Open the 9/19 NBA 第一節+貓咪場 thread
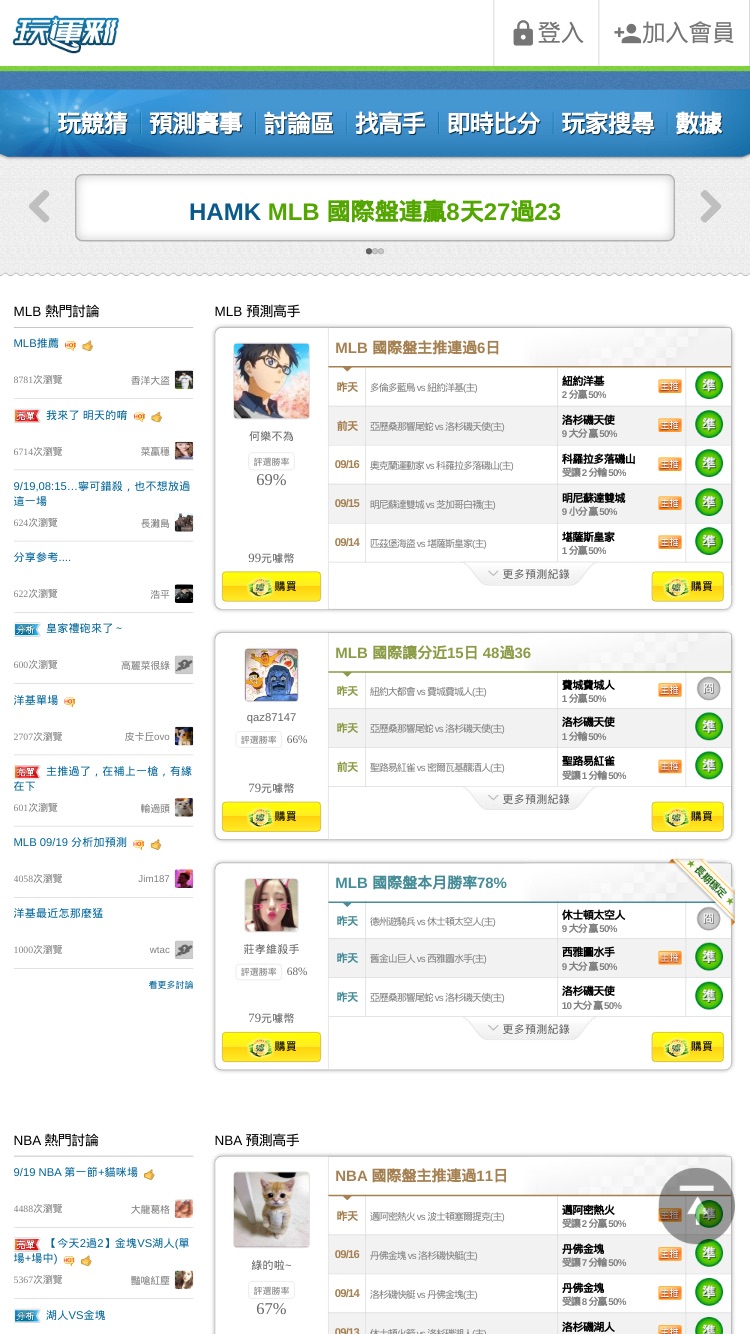Screen dimensions: 750x1334 (76, 1172)
